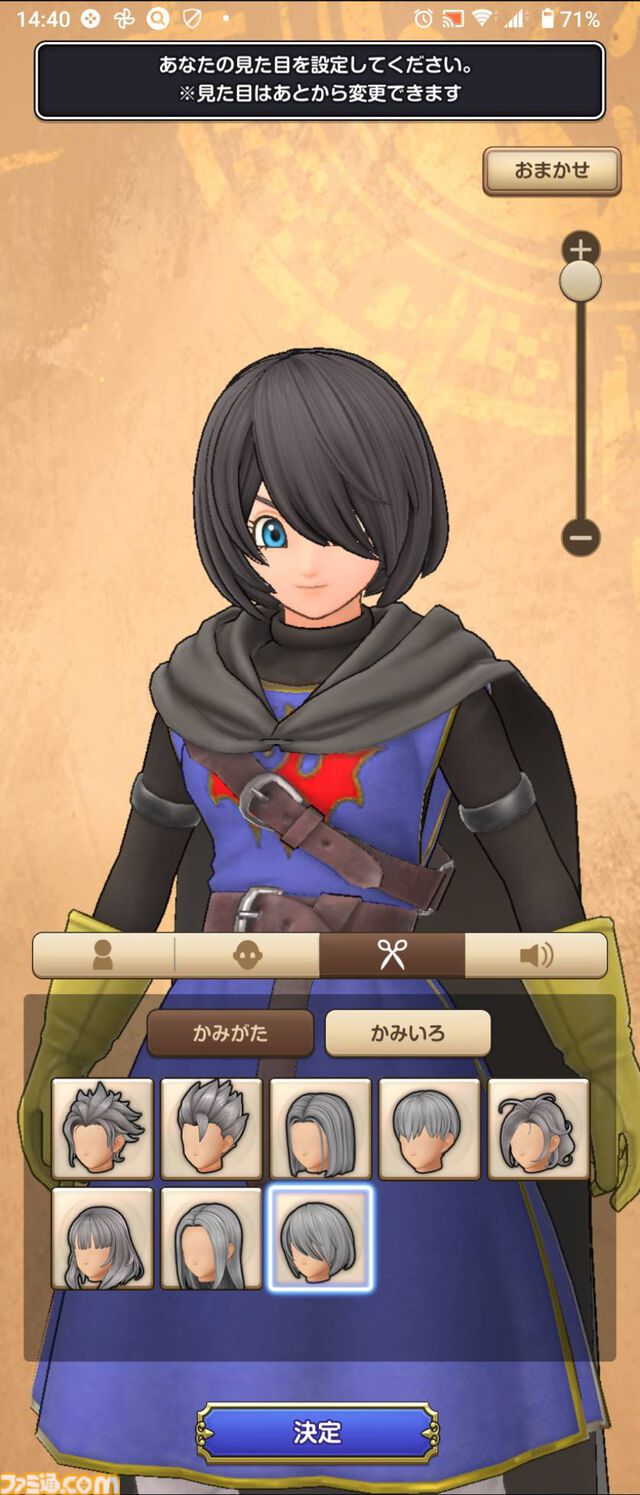Select the bob covering one eye
The width and height of the screenshot is (640, 1495).
click(x=320, y=1238)
